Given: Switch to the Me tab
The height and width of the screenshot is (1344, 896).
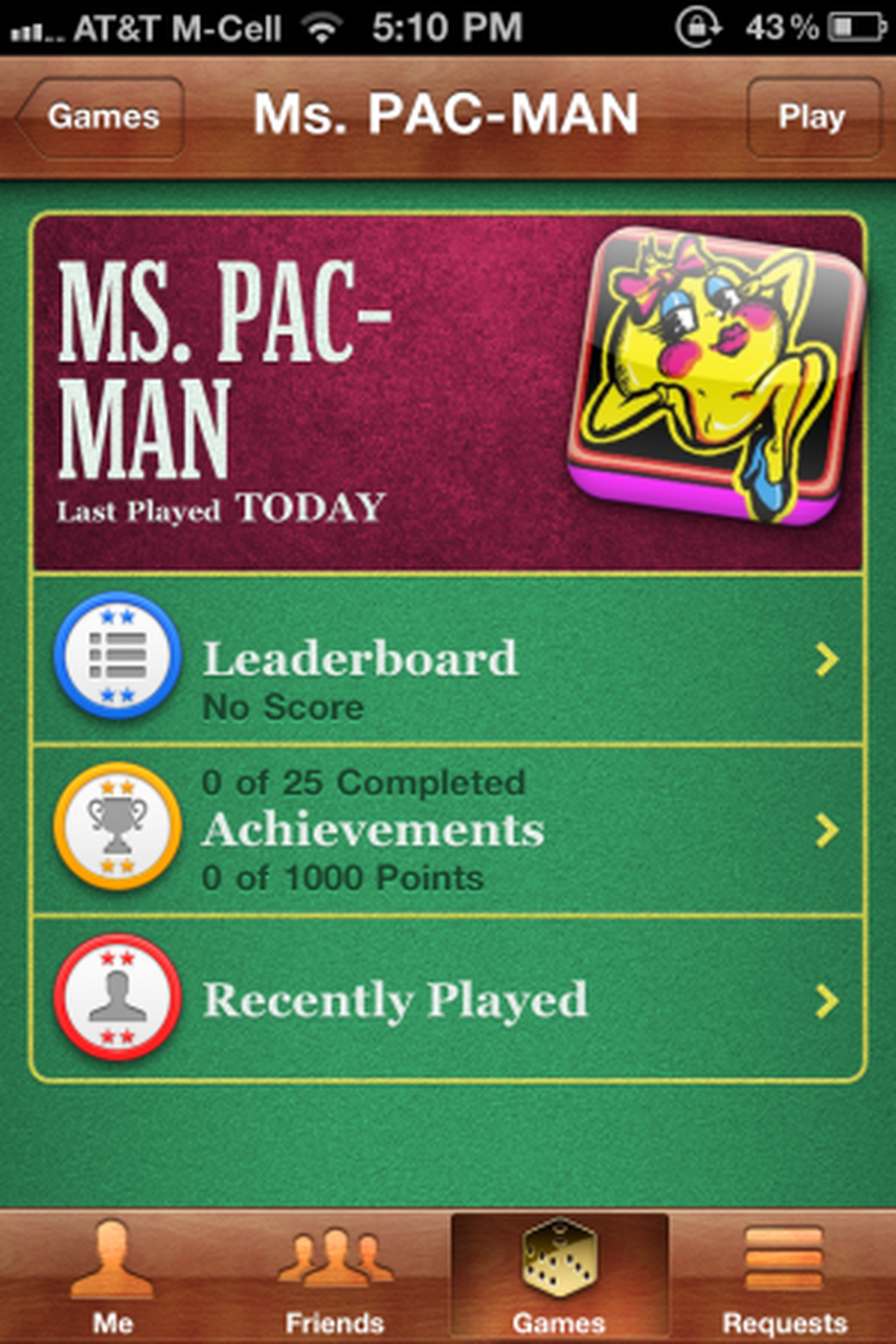Looking at the screenshot, I should click(113, 1279).
